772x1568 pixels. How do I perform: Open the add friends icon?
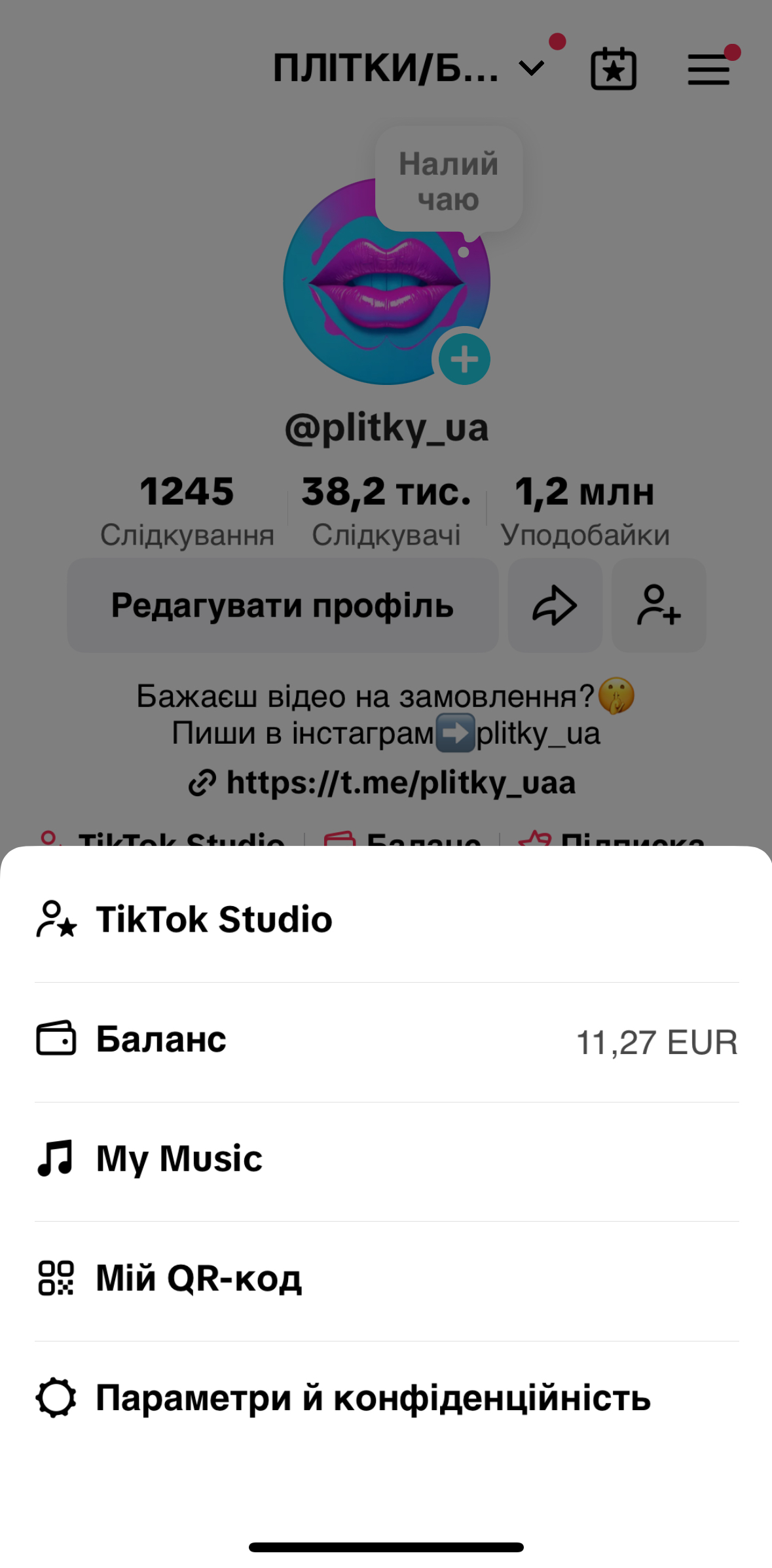click(659, 606)
